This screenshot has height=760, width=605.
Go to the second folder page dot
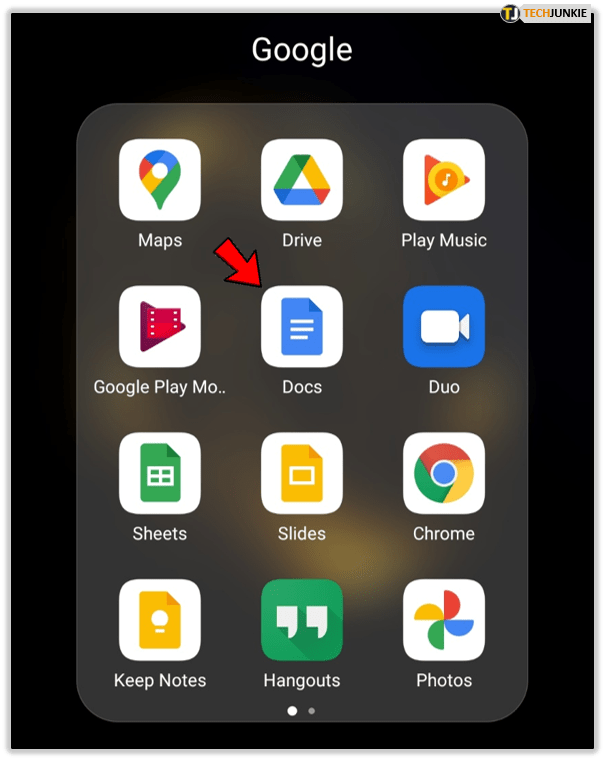point(312,710)
